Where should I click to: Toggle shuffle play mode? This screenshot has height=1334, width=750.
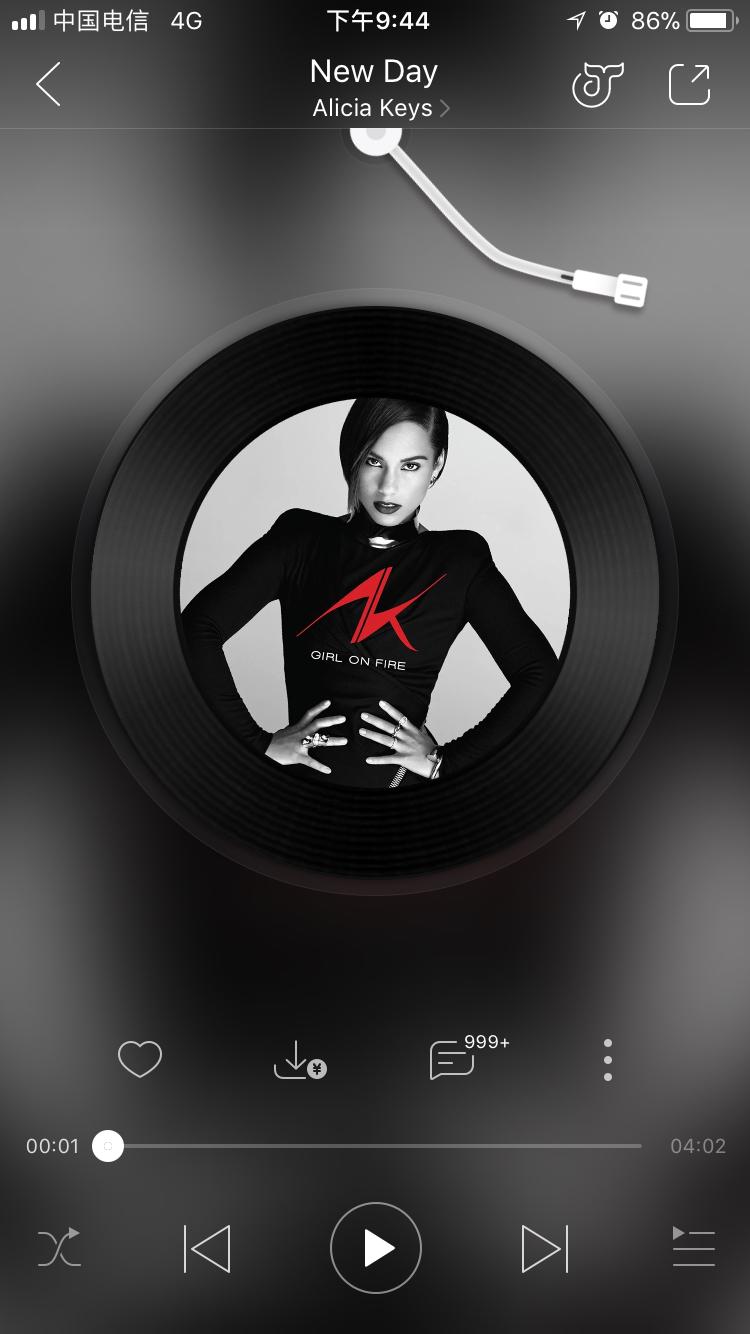coord(59,1248)
